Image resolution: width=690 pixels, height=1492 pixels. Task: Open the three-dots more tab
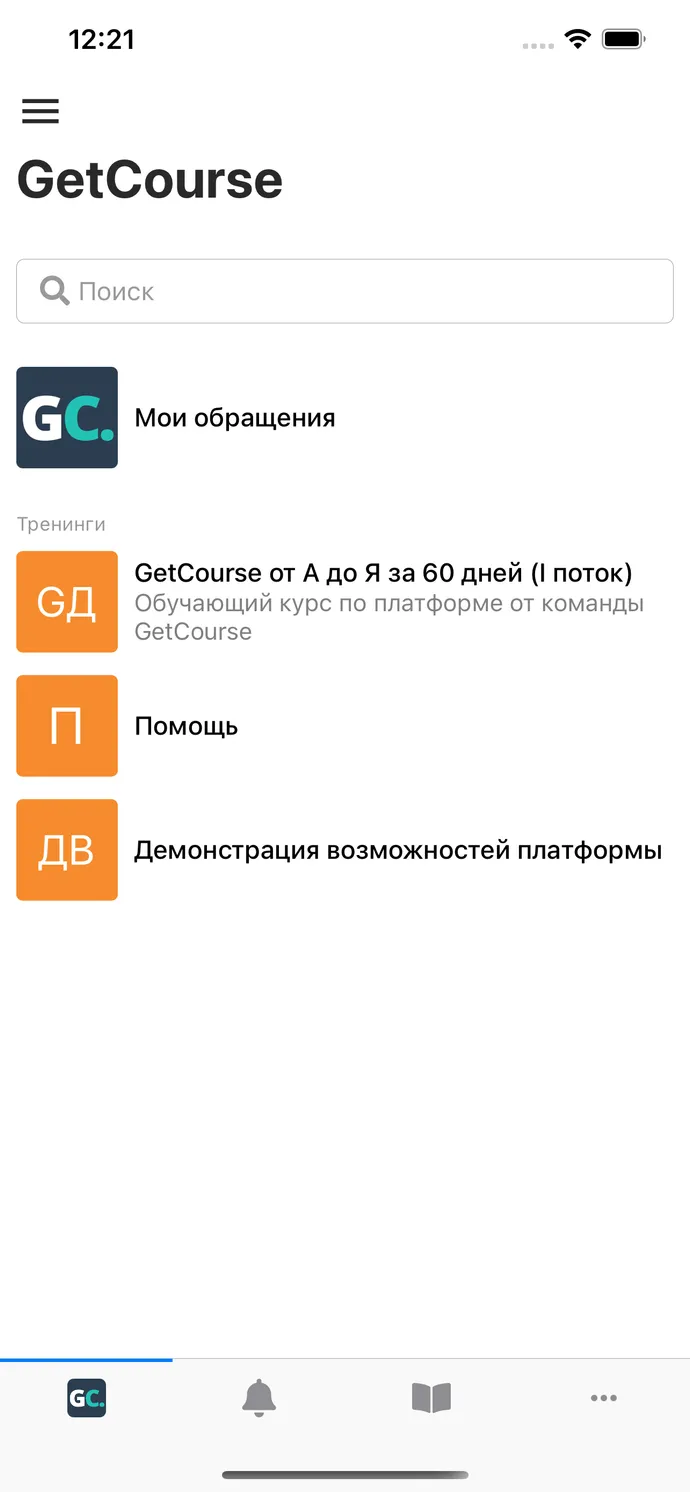click(x=603, y=1398)
